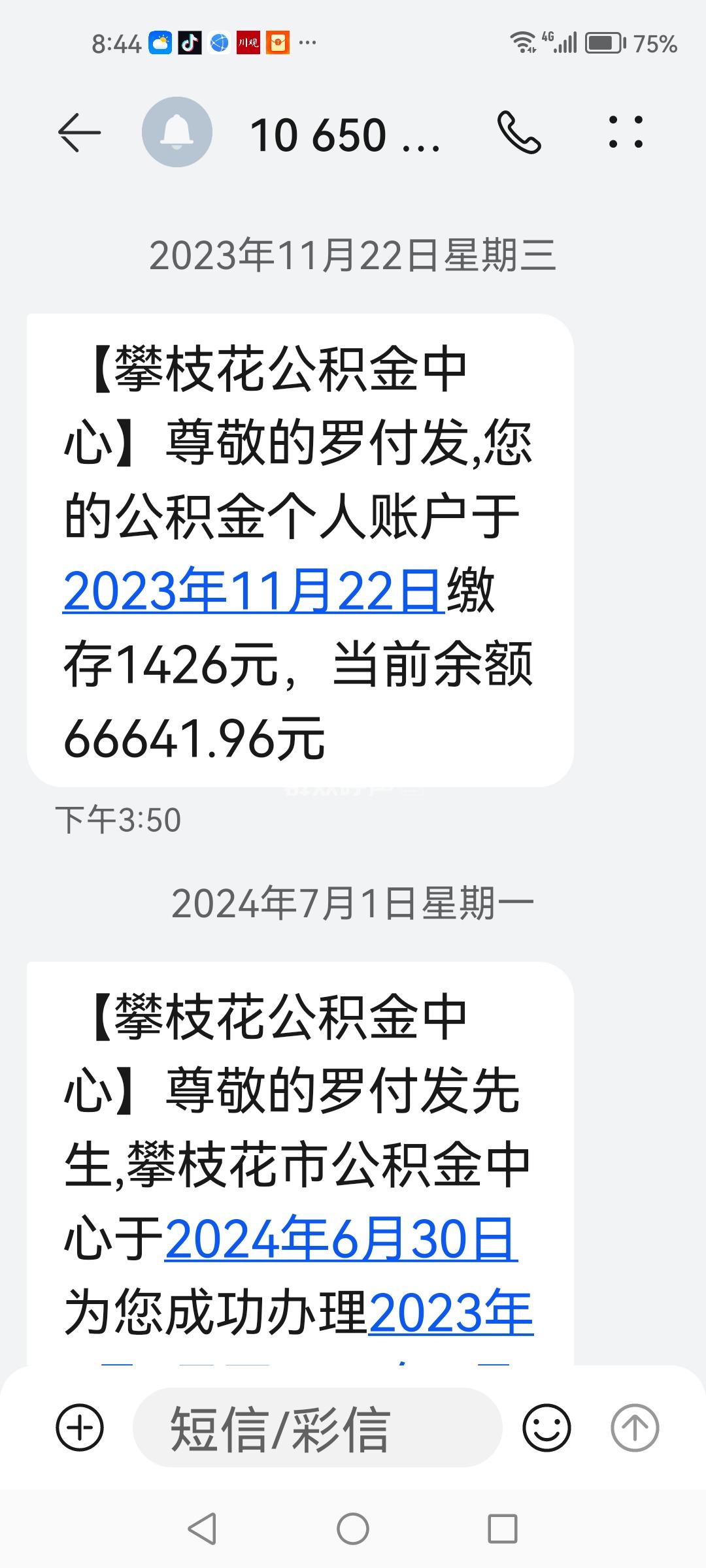
Task: Send the message with the arrow button
Action: (x=634, y=1428)
